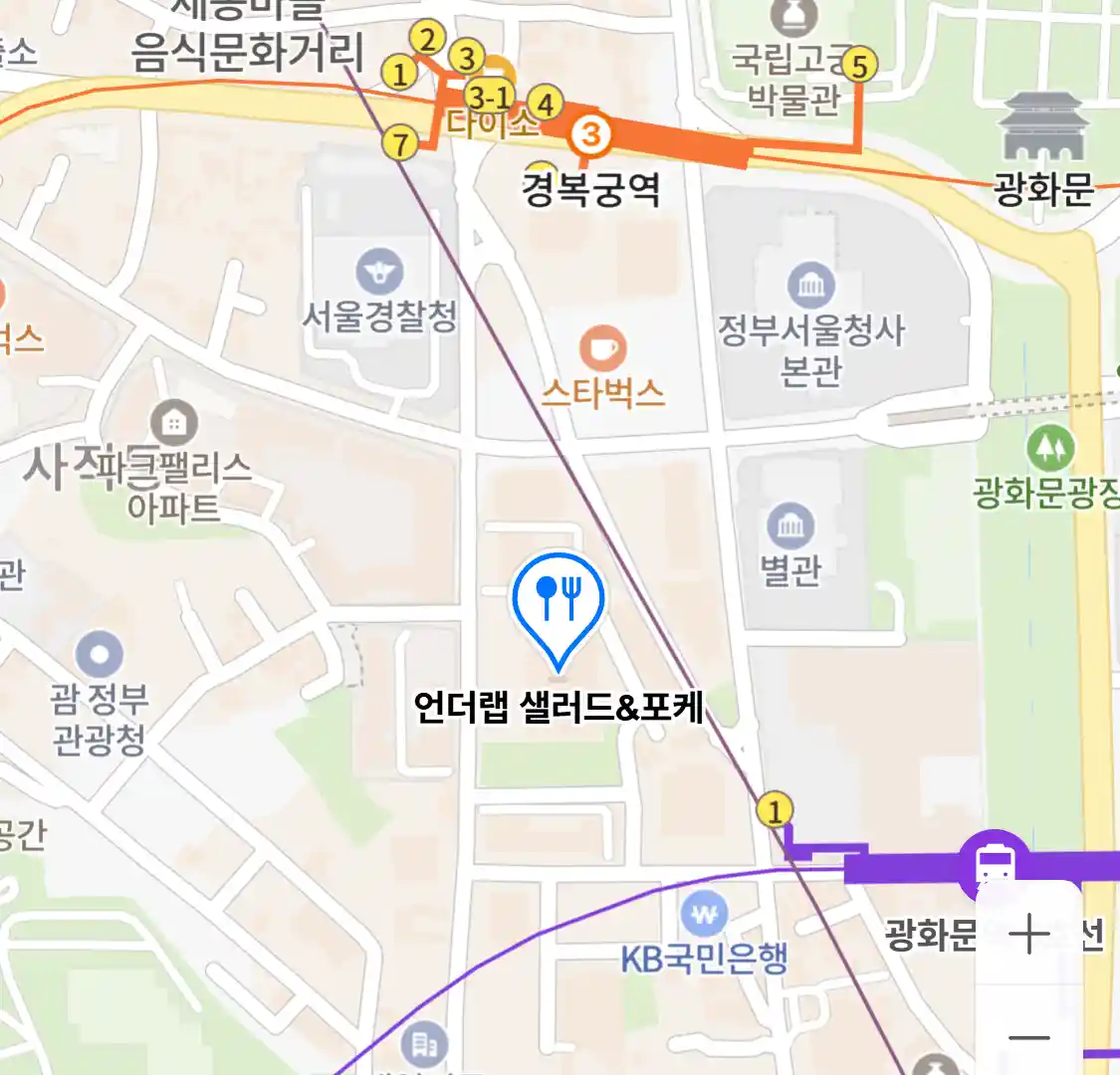This screenshot has width=1120, height=1075.
Task: Open the 광화문광장 park marker
Action: click(1049, 449)
